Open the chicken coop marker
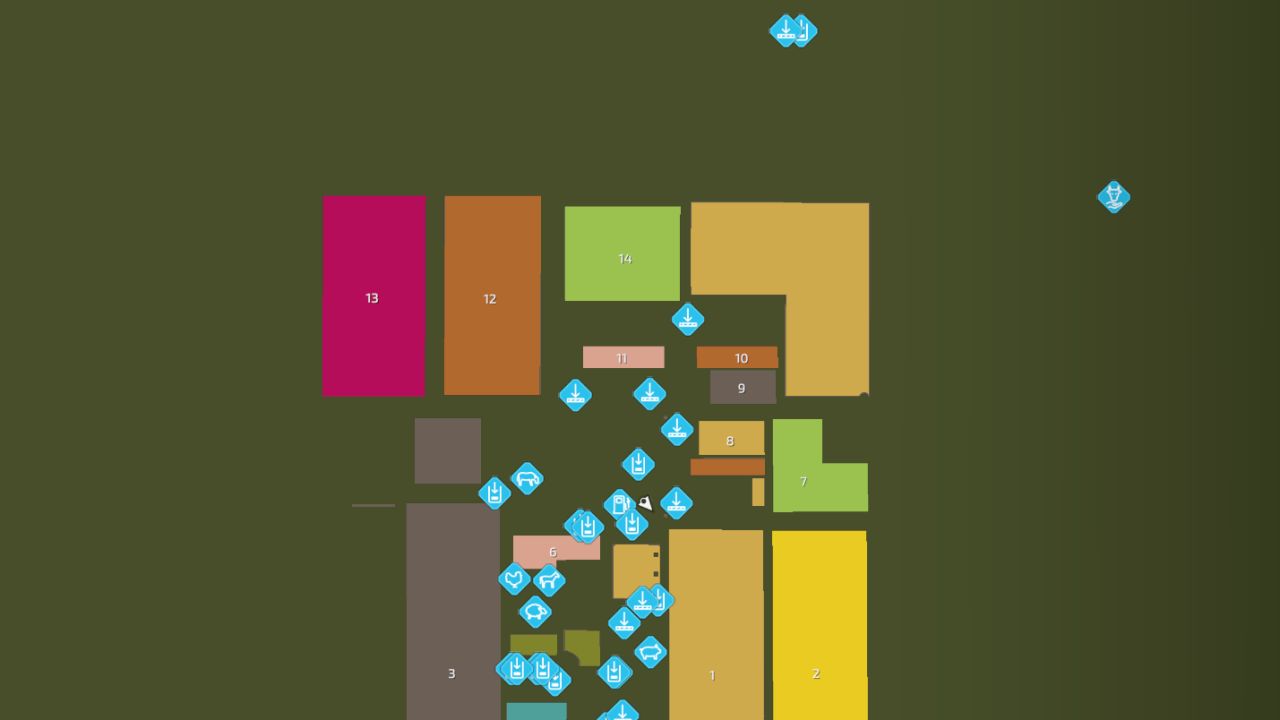Viewport: 1280px width, 720px height. pyautogui.click(x=514, y=579)
